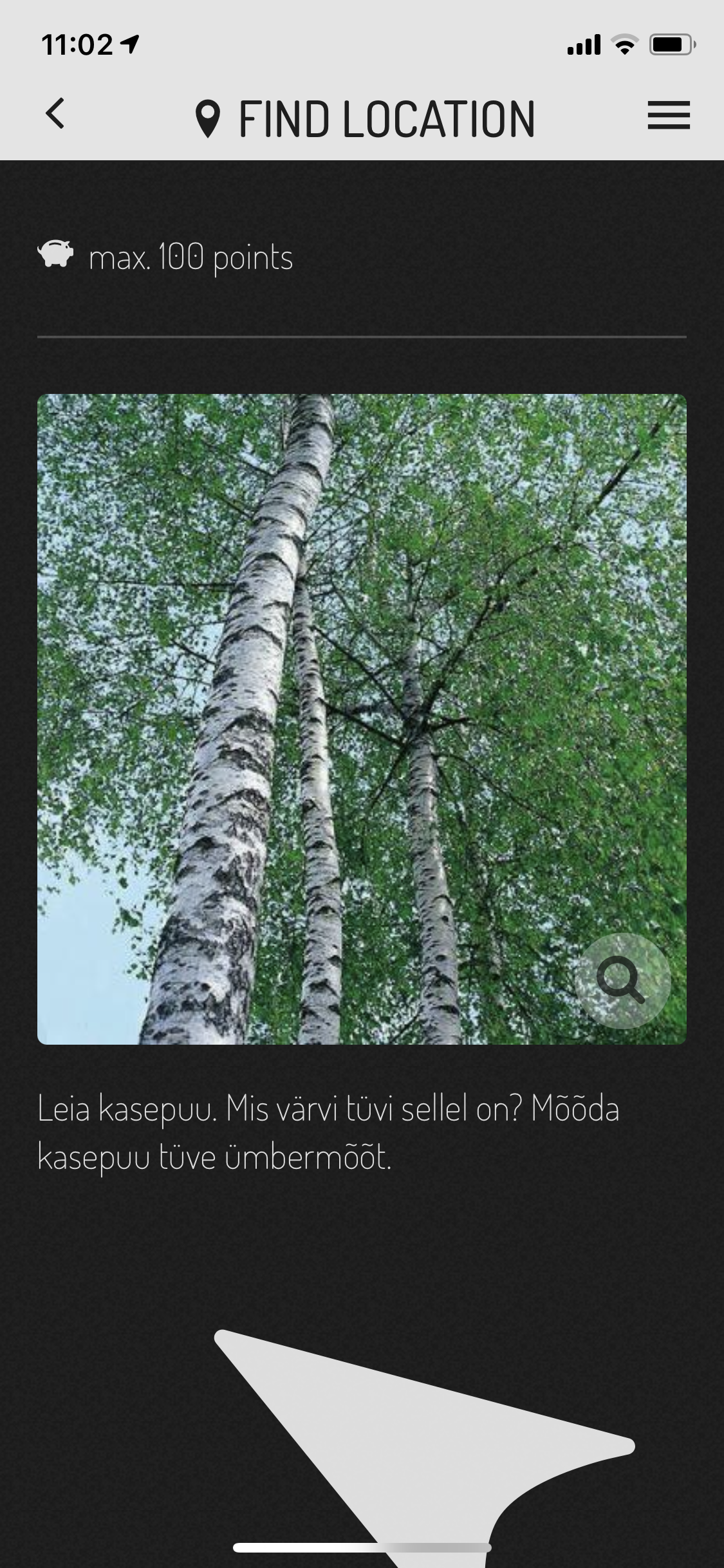This screenshot has width=724, height=1568.
Task: Go back to the previous screen
Action: click(x=55, y=114)
